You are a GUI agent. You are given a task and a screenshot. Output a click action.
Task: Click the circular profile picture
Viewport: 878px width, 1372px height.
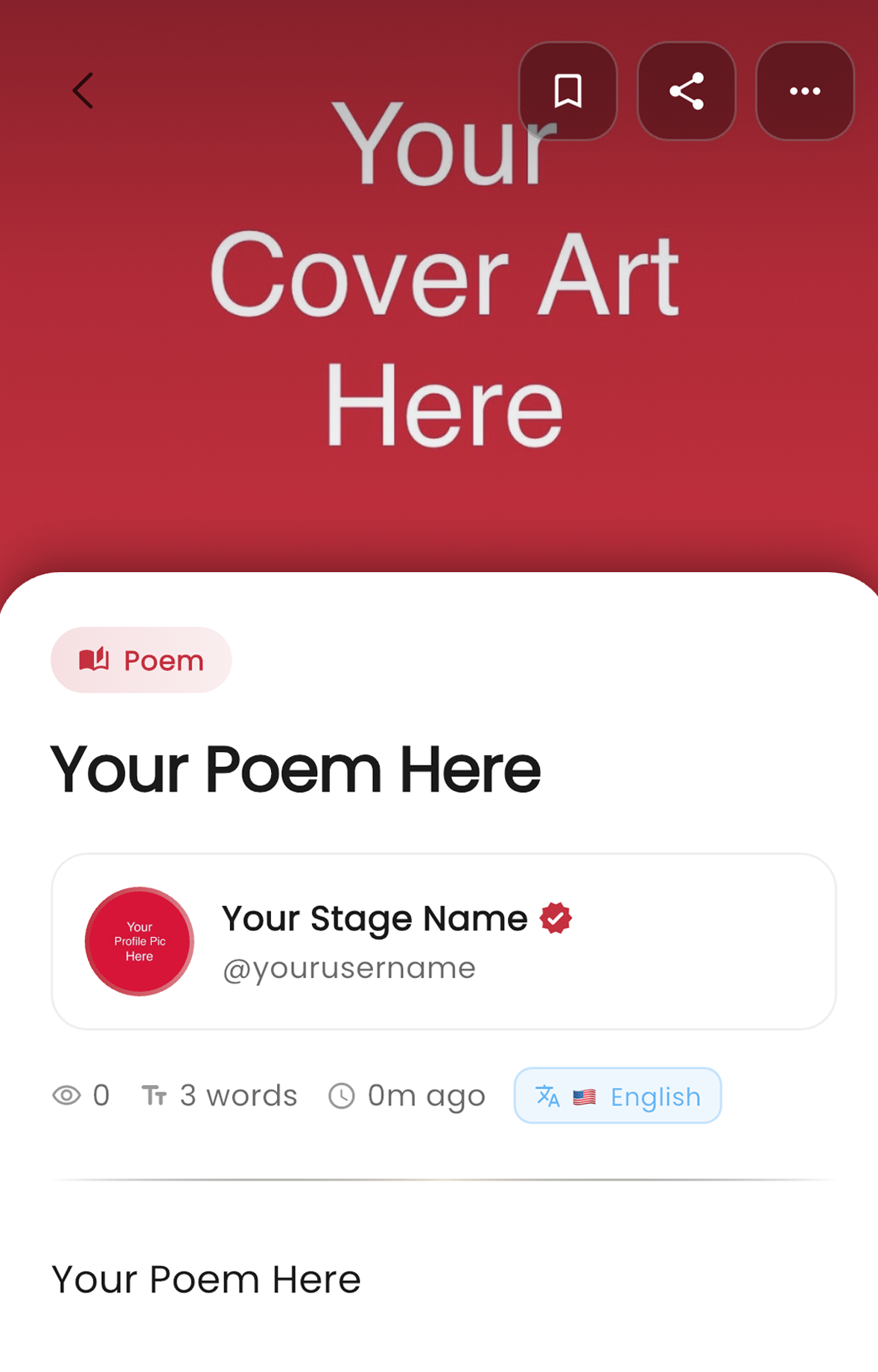tap(139, 941)
